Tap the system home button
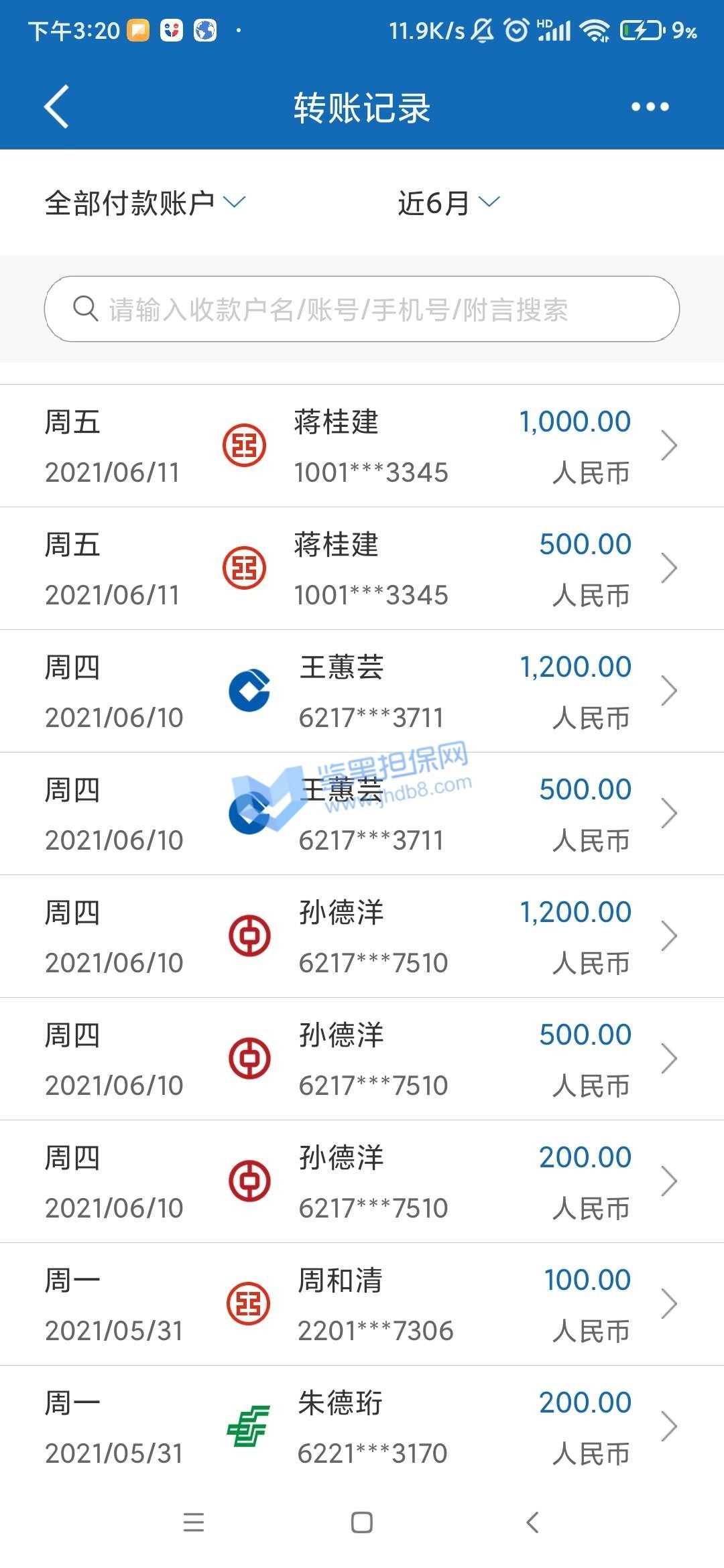Viewport: 724px width, 1568px height. [362, 1522]
